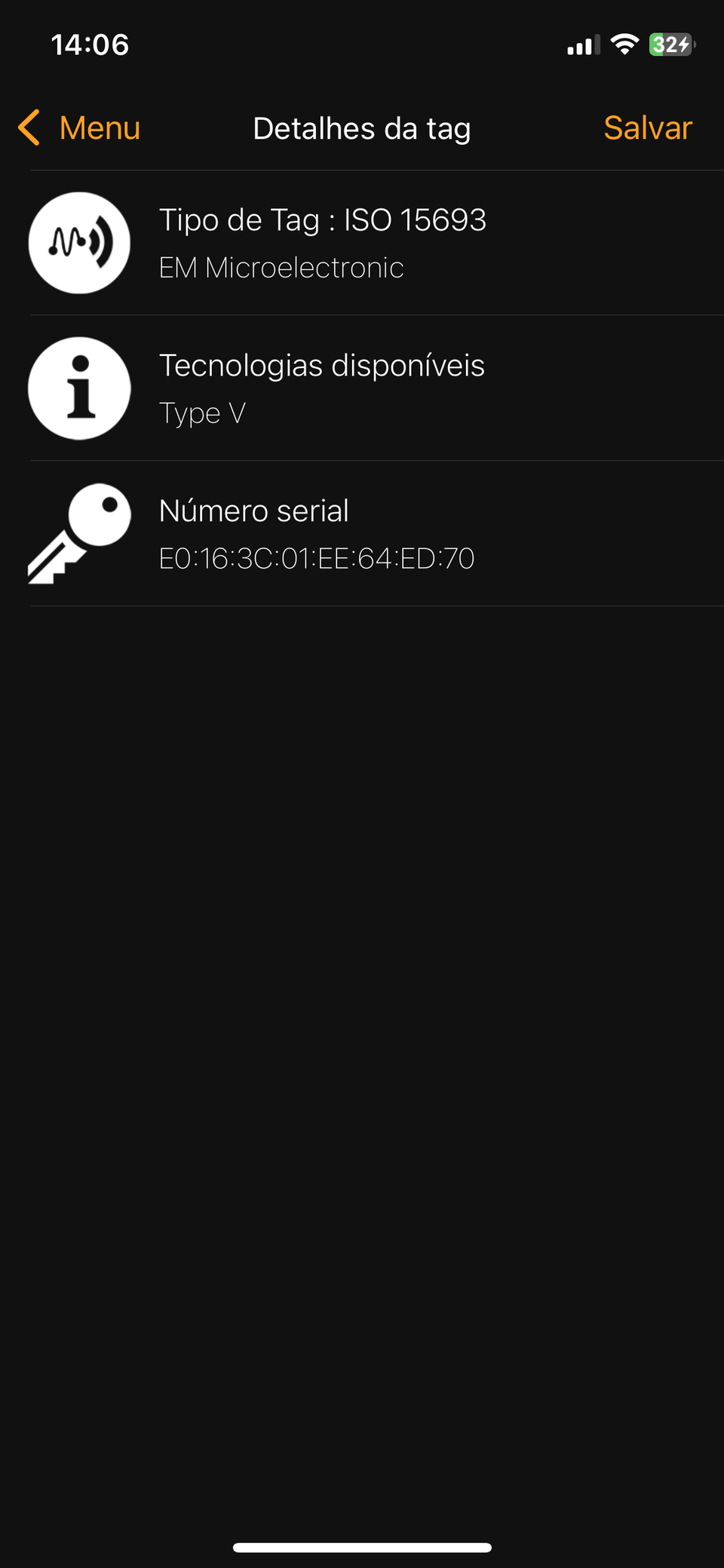724x1568 pixels.
Task: Tap Salvar to save the tag
Action: pyautogui.click(x=647, y=128)
